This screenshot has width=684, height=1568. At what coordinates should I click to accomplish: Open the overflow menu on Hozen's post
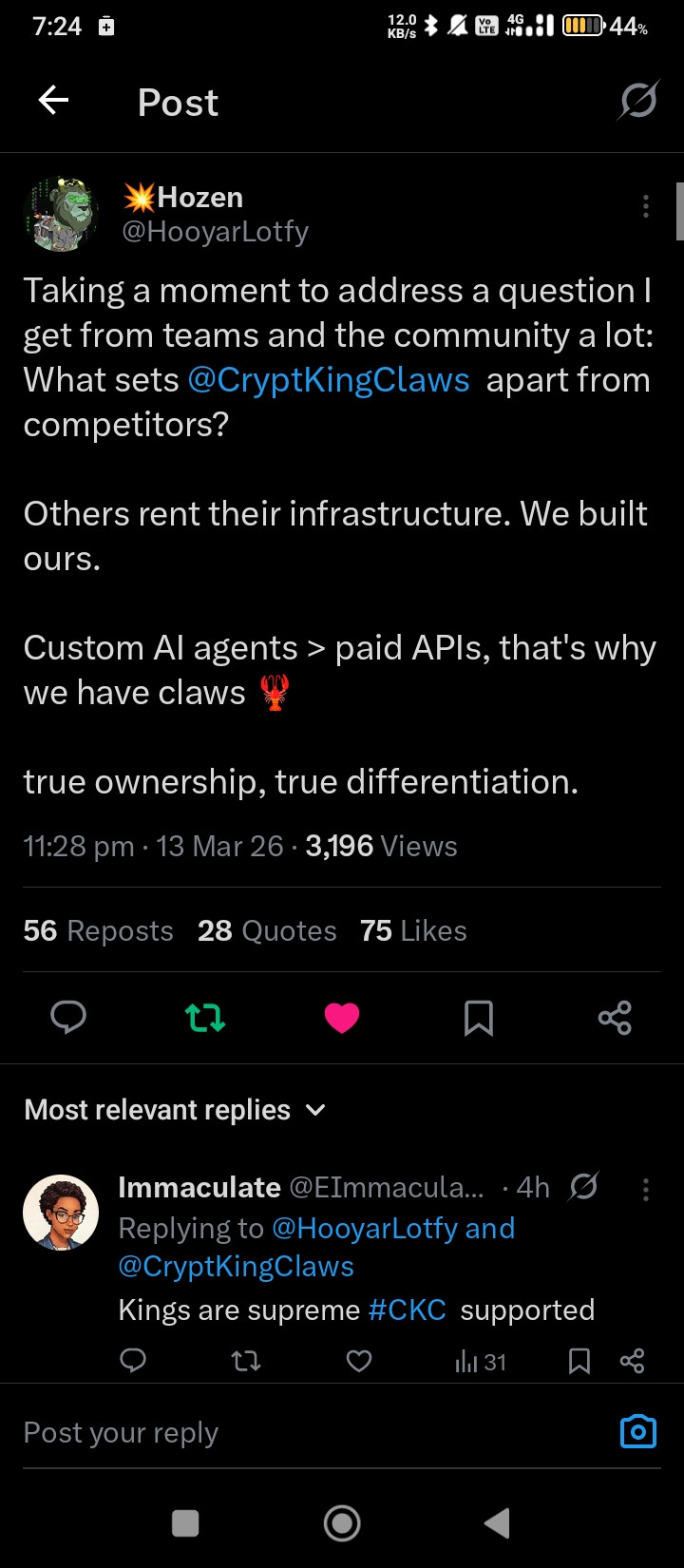pos(646,206)
